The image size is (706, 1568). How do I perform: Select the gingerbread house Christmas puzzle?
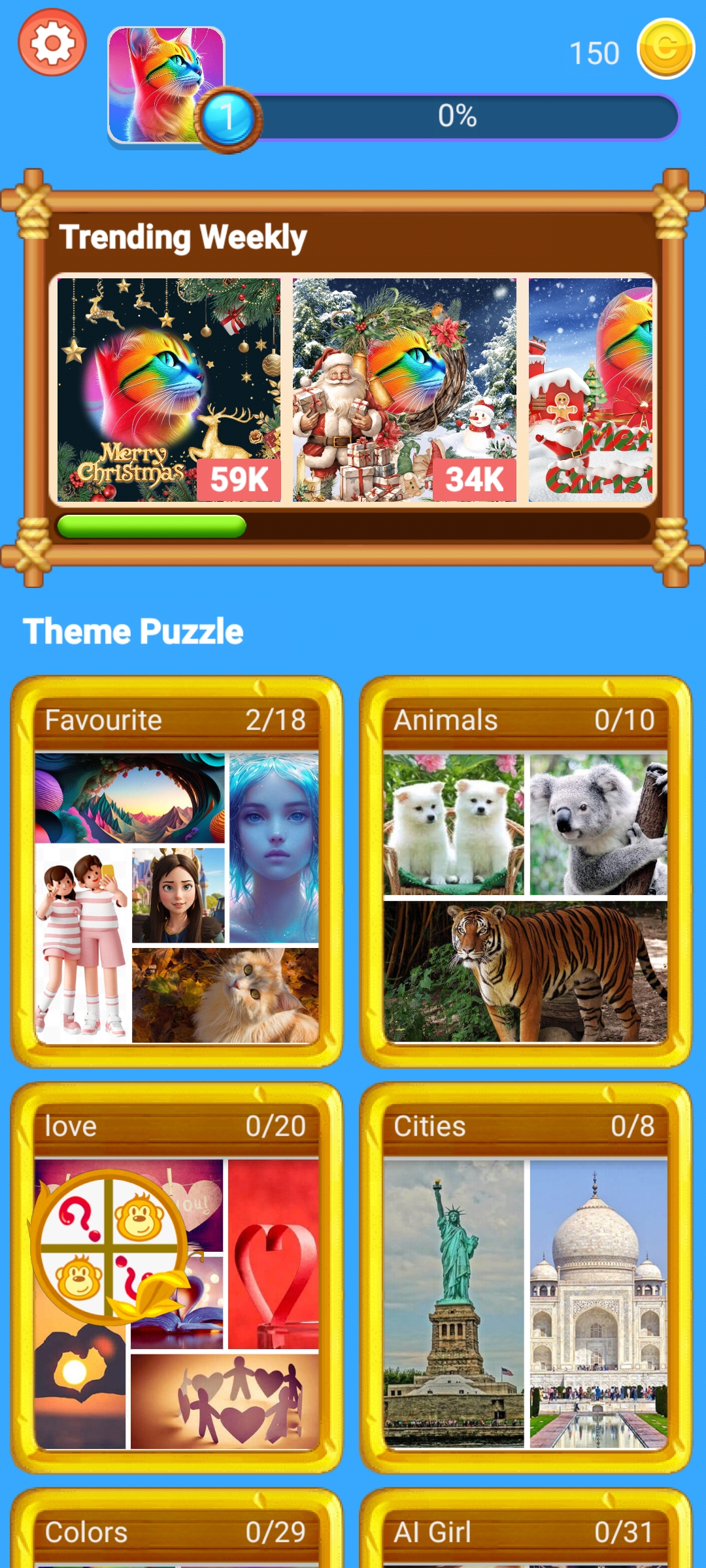click(590, 390)
